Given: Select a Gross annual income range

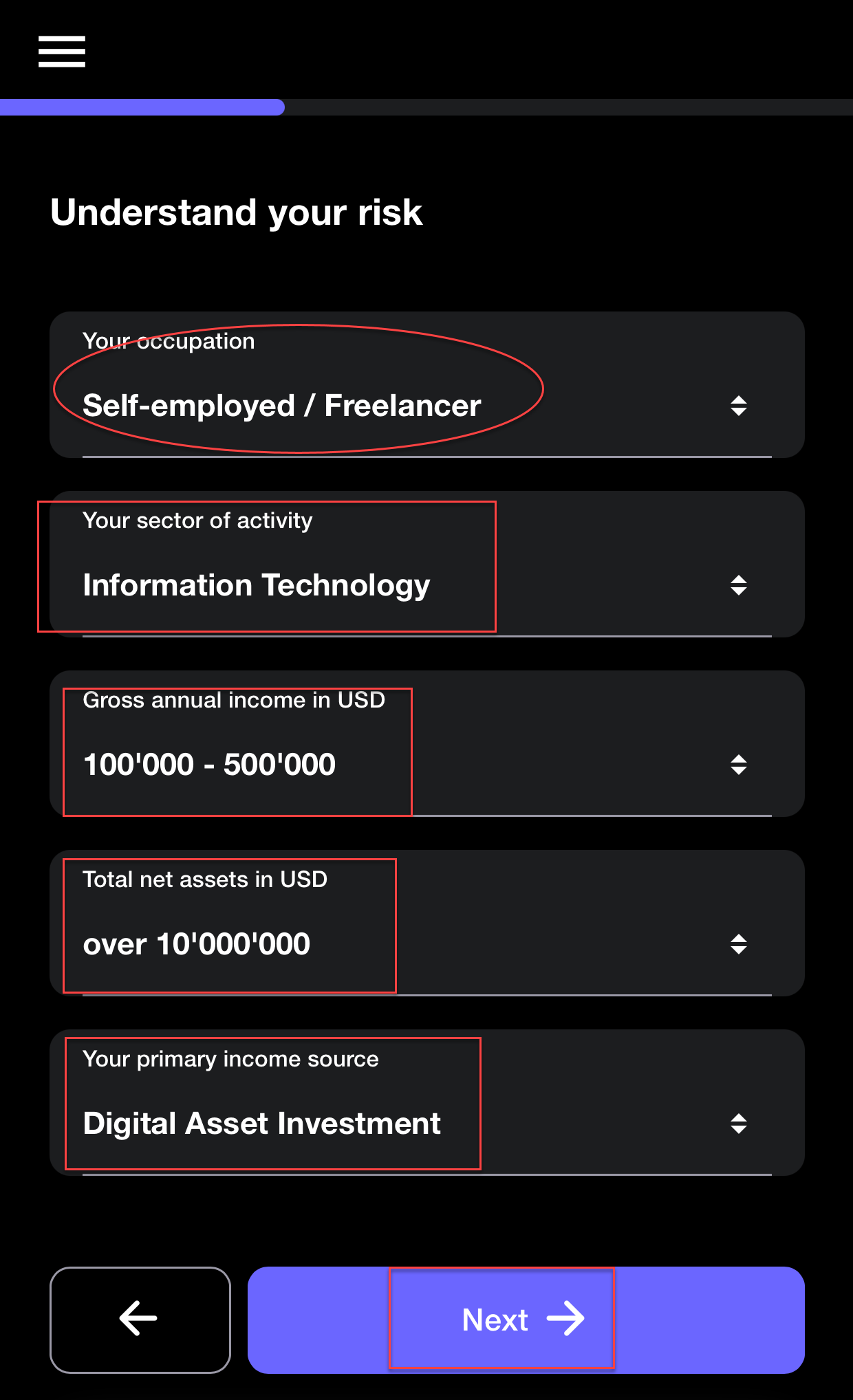Looking at the screenshot, I should click(427, 744).
